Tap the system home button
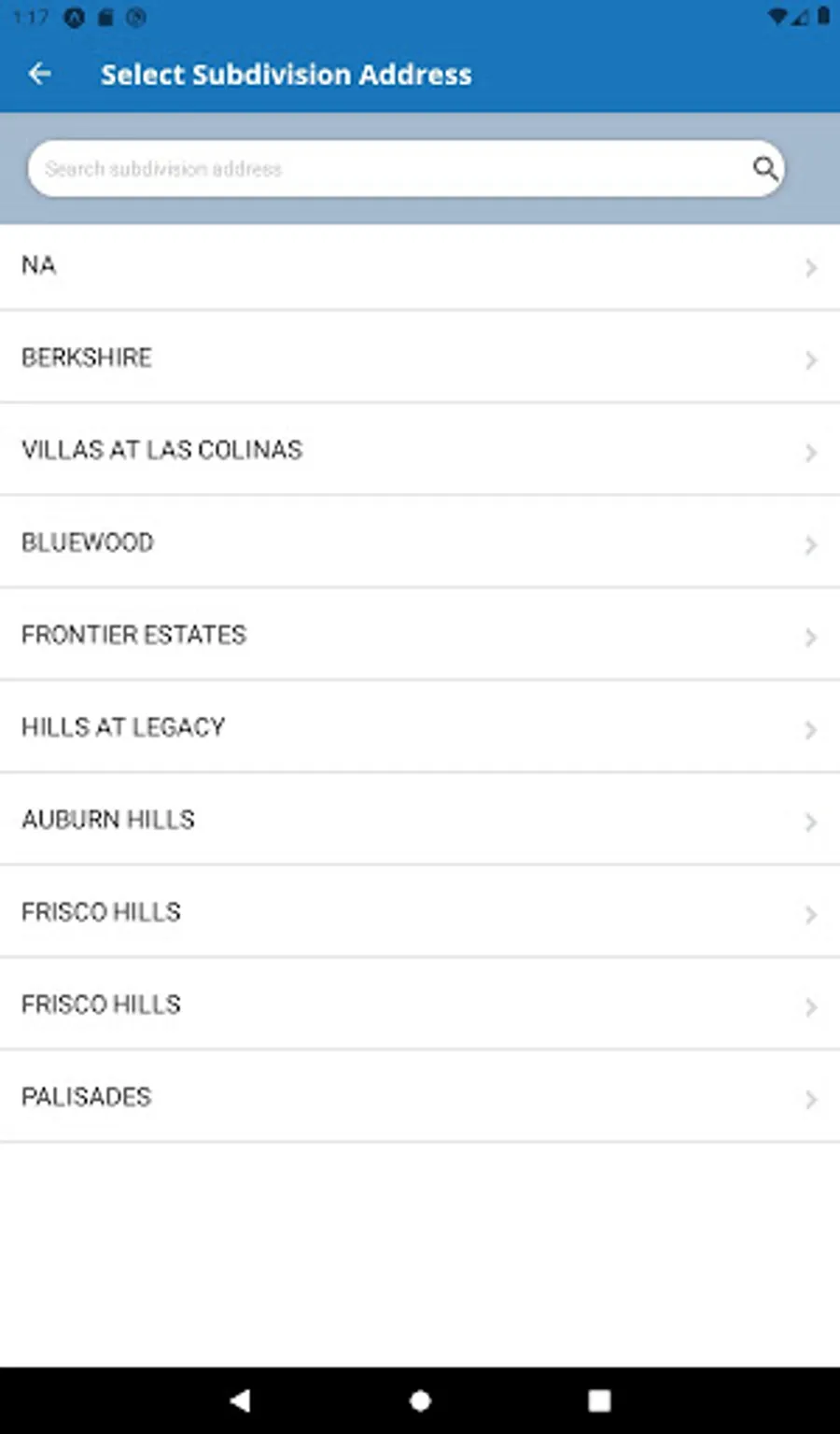The height and width of the screenshot is (1434, 840). pos(420,1400)
